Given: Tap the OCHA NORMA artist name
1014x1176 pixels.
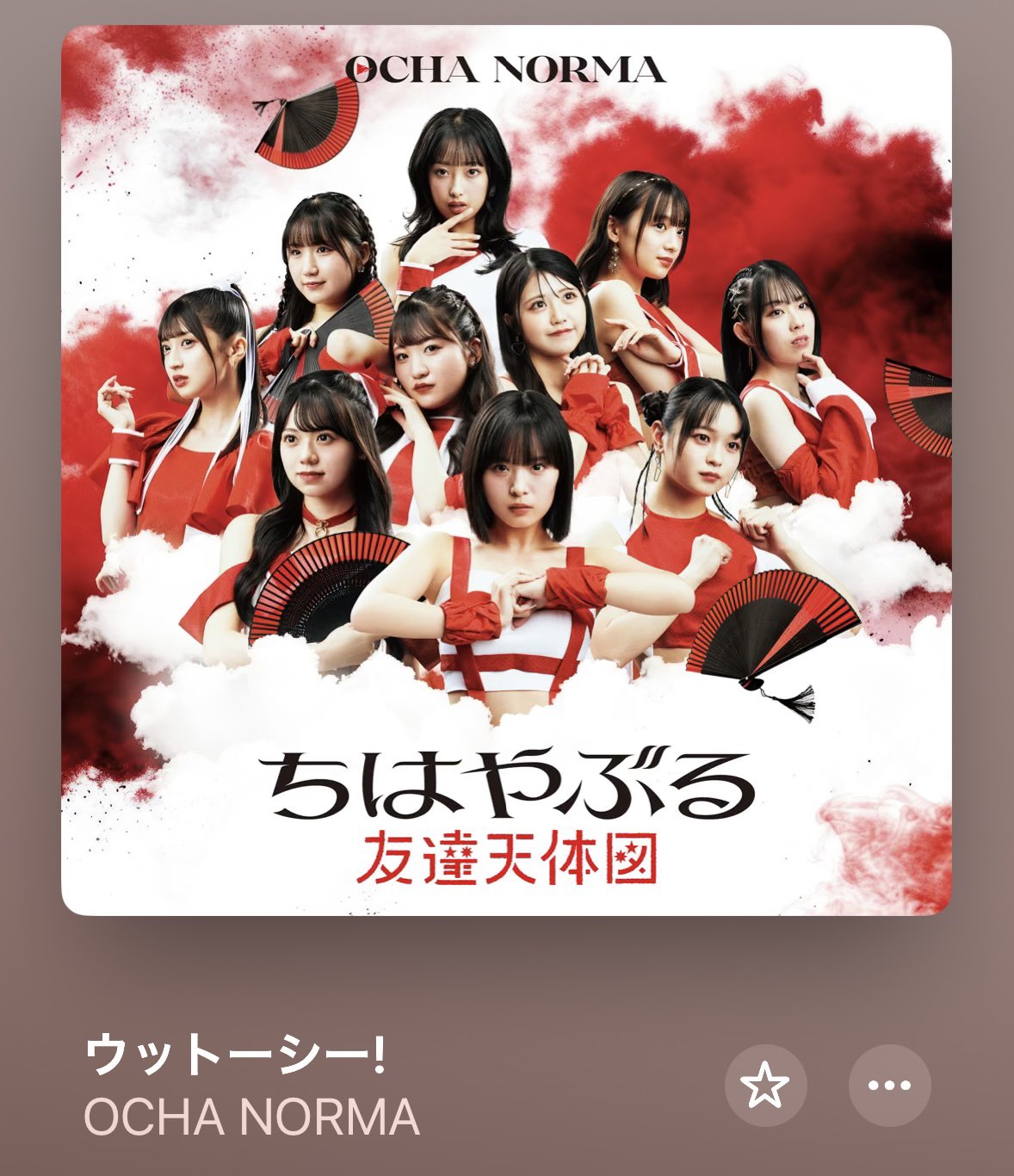Looking at the screenshot, I should coord(251,1117).
